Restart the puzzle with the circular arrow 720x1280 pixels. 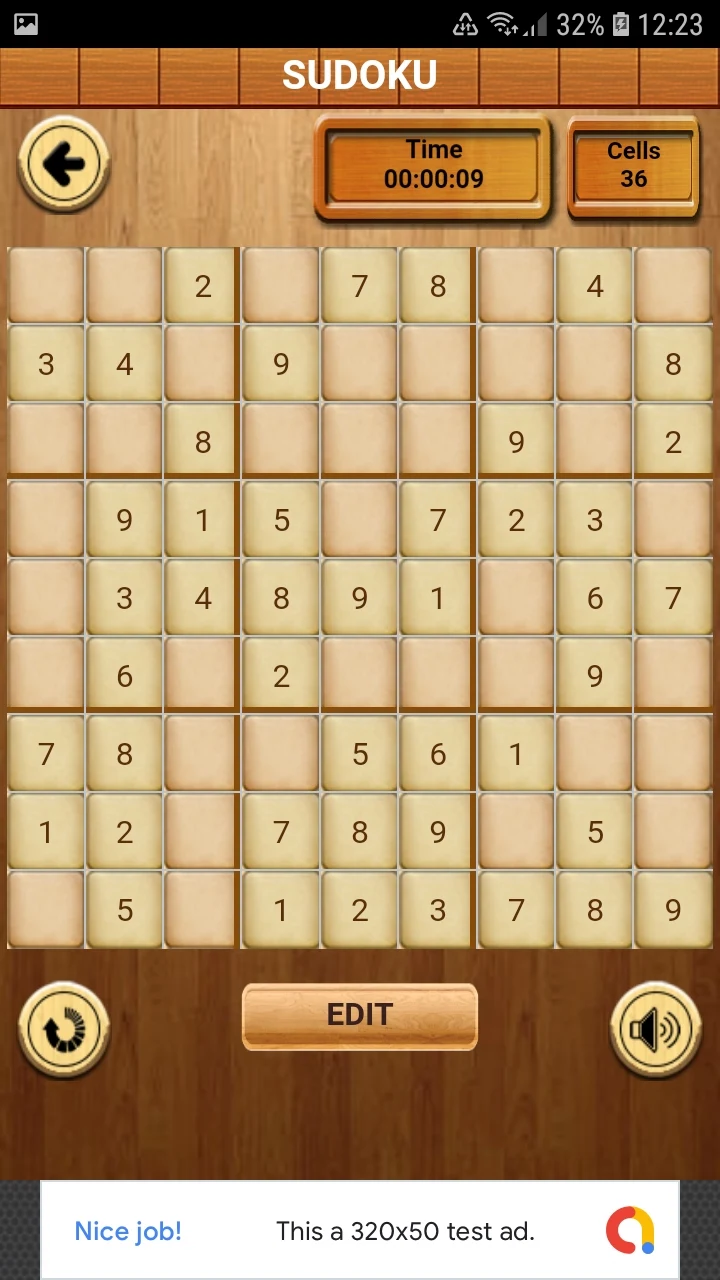point(64,1028)
